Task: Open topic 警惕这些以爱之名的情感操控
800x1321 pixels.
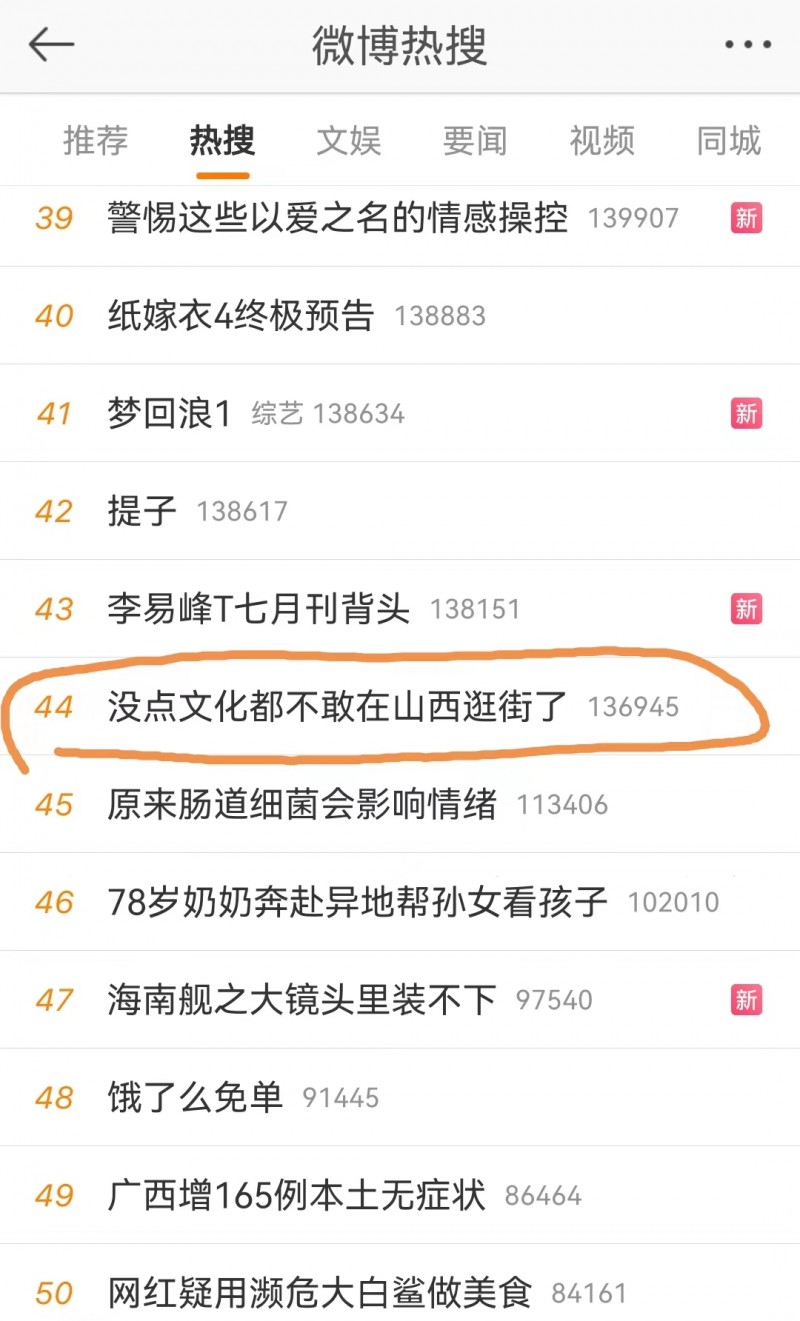Action: 337,217
